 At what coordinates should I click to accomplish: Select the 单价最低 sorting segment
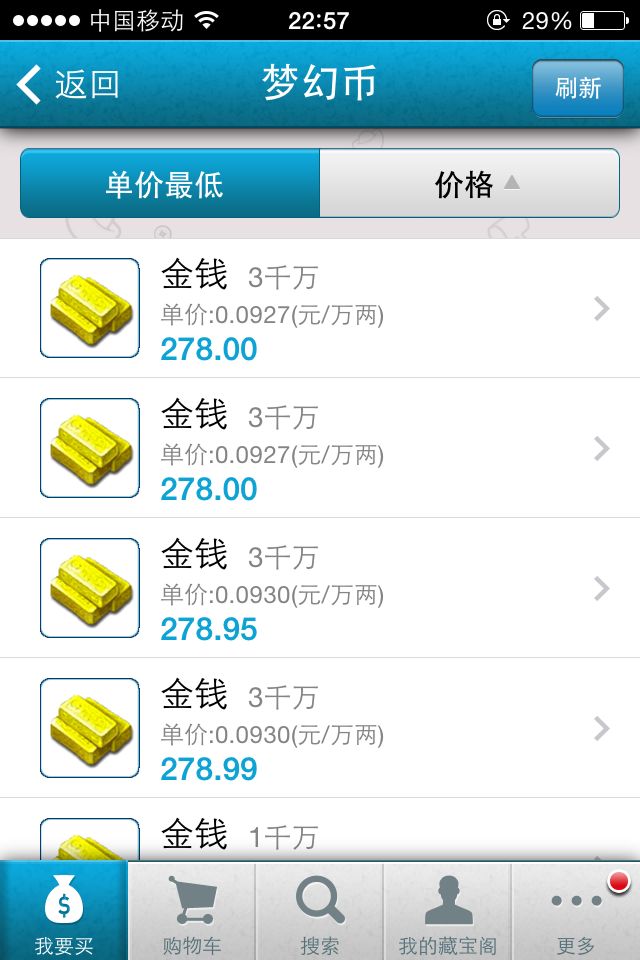[170, 184]
